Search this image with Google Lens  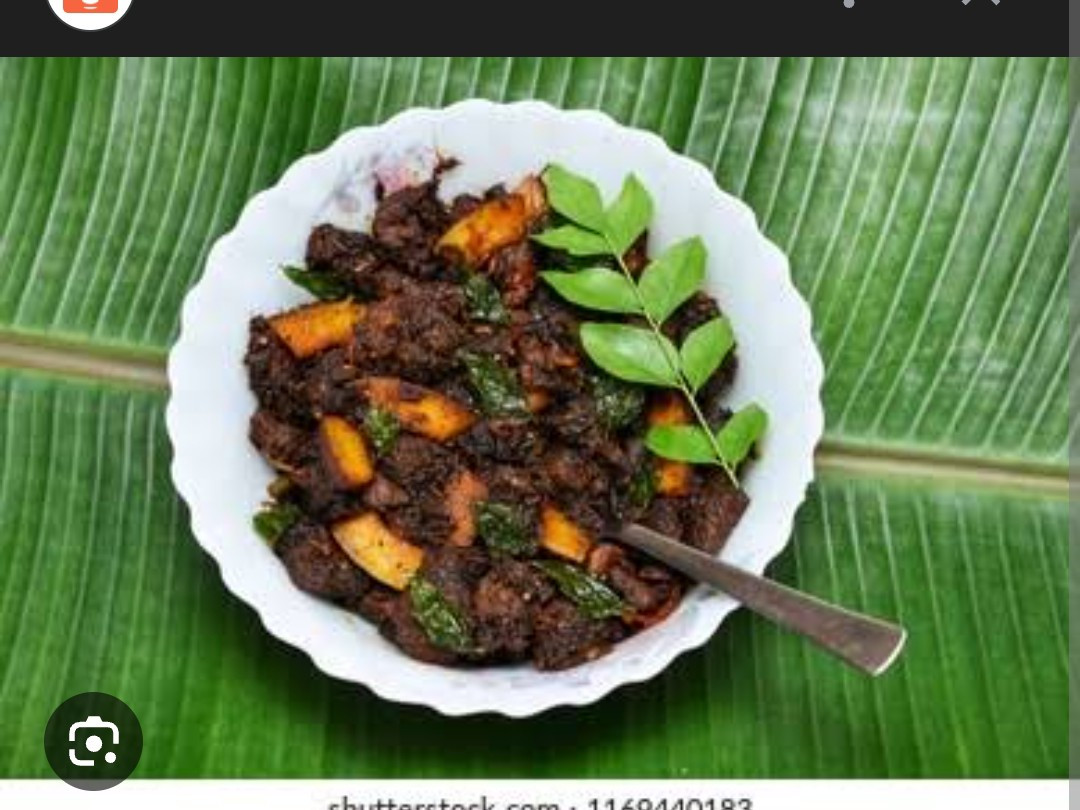pos(93,741)
